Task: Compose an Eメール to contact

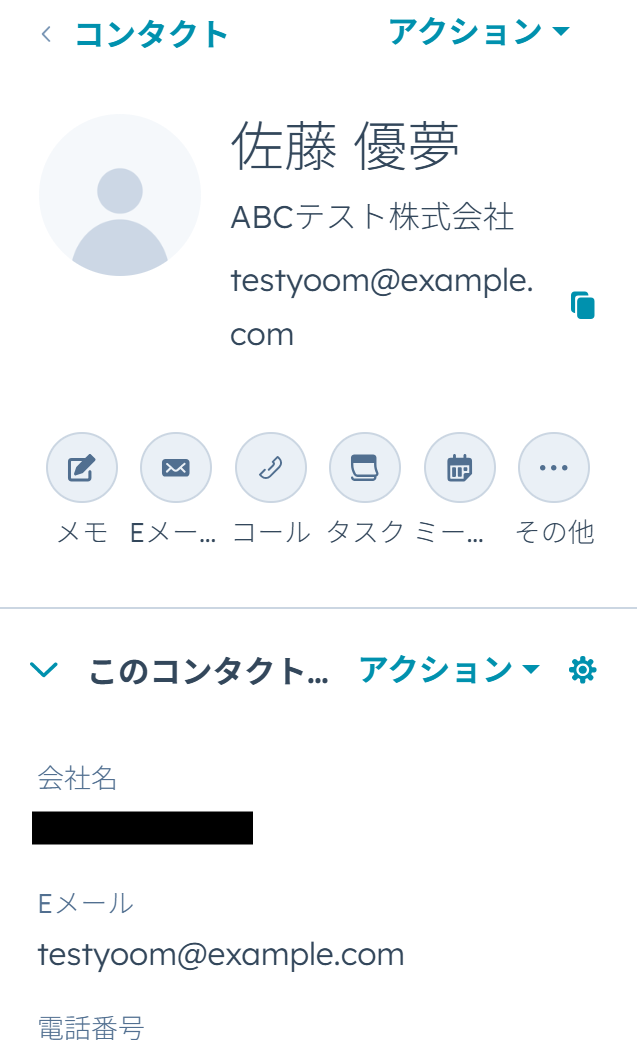Action: [x=176, y=467]
